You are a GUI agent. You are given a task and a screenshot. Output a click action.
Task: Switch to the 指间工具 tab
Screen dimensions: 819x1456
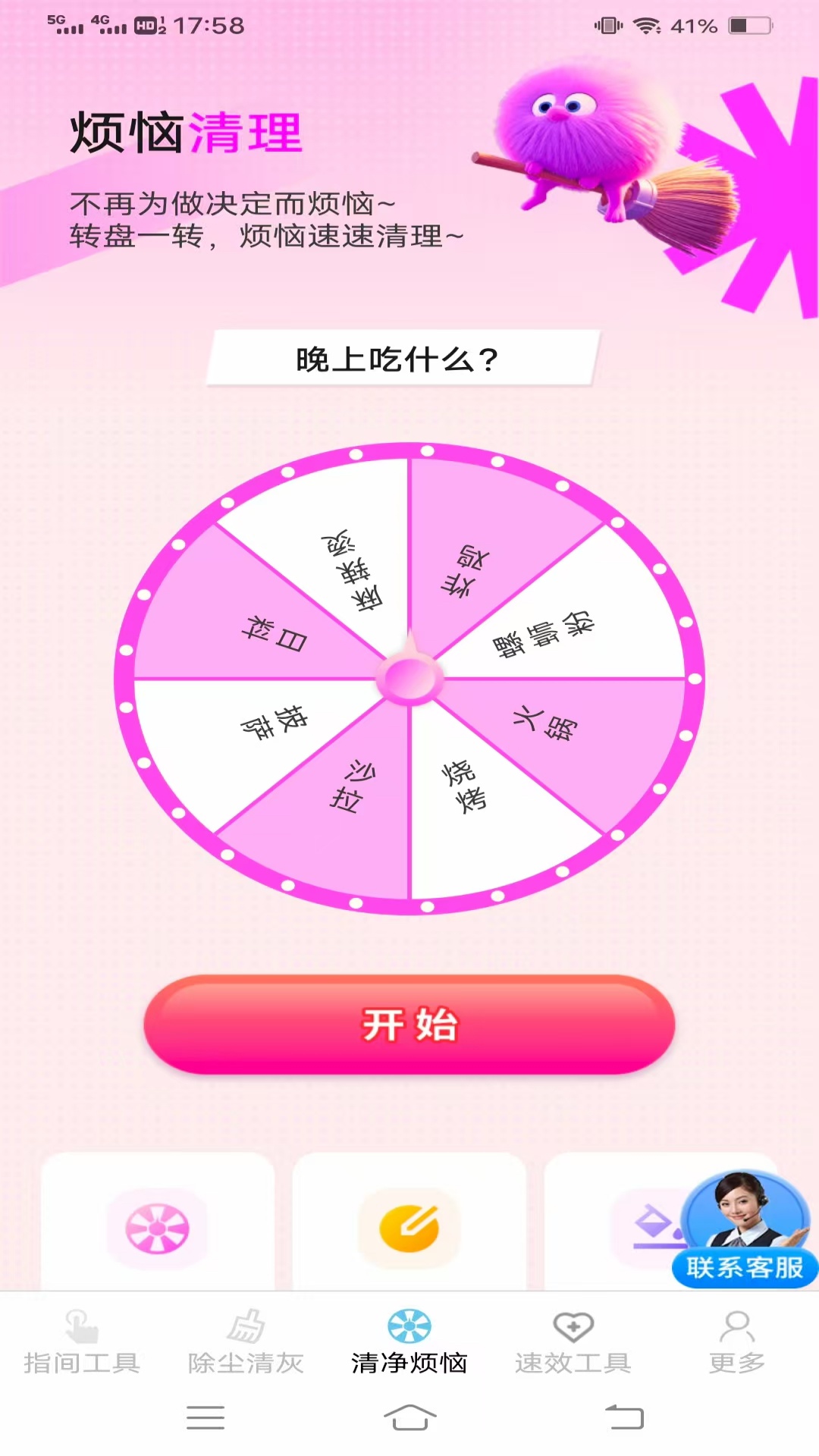(x=82, y=1342)
